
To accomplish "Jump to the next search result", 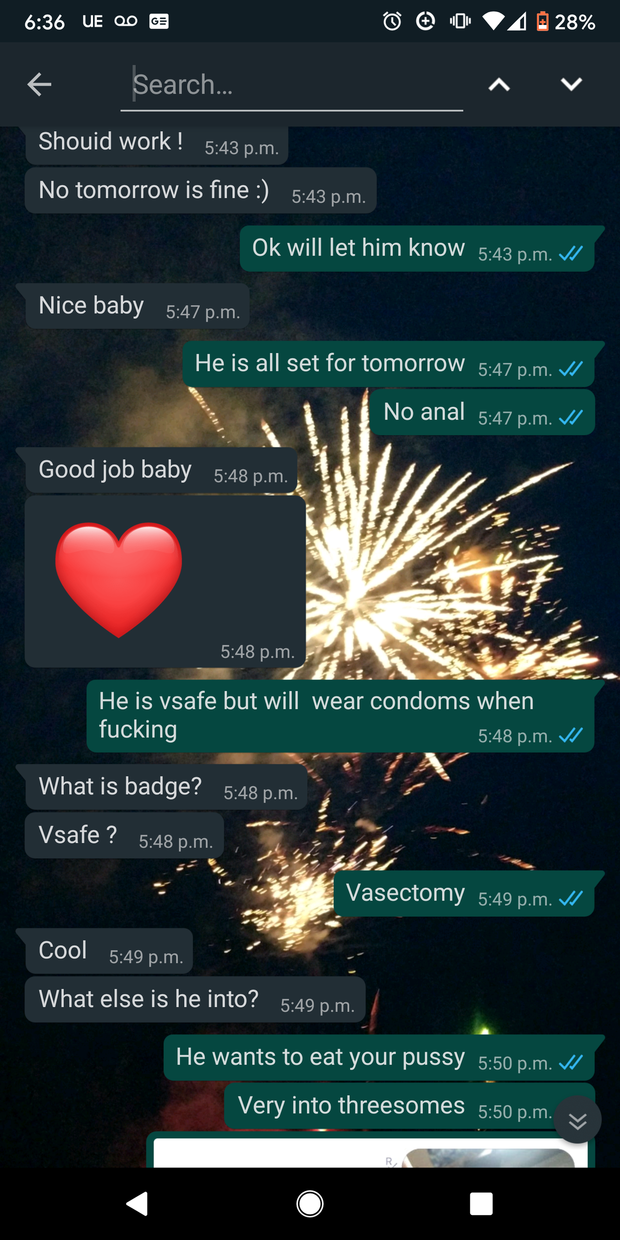I will pyautogui.click(x=571, y=85).
